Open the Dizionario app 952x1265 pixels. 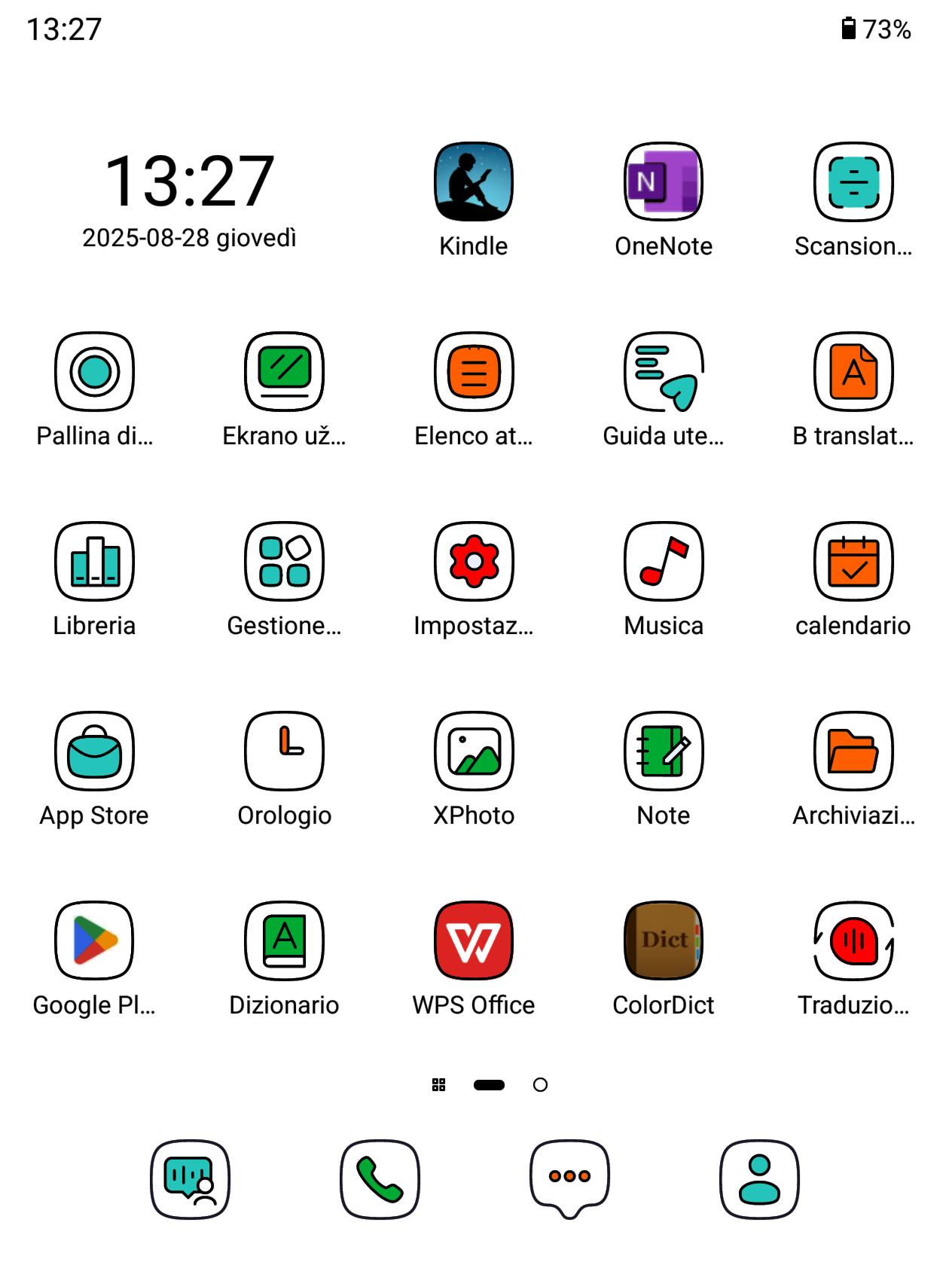pyautogui.click(x=285, y=940)
